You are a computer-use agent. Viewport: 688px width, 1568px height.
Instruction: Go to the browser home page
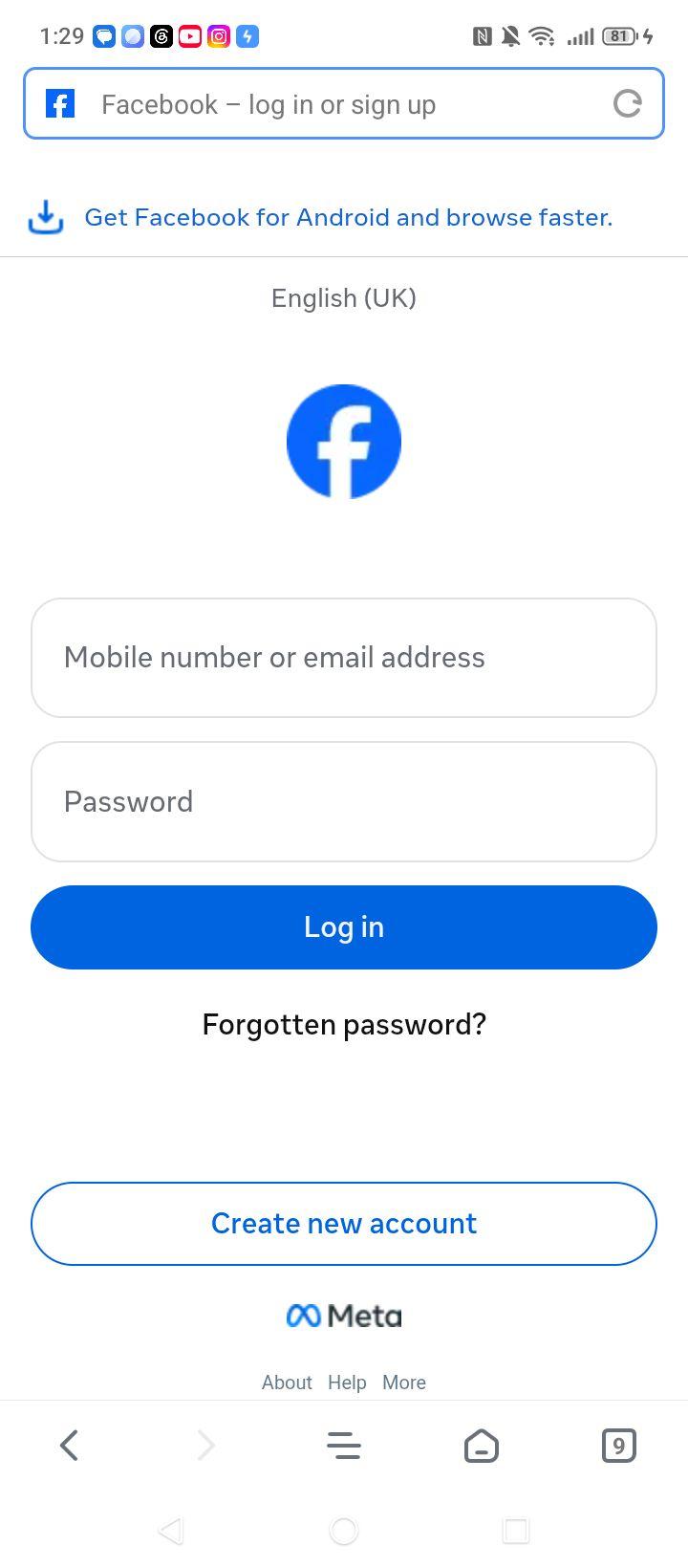pos(482,1446)
